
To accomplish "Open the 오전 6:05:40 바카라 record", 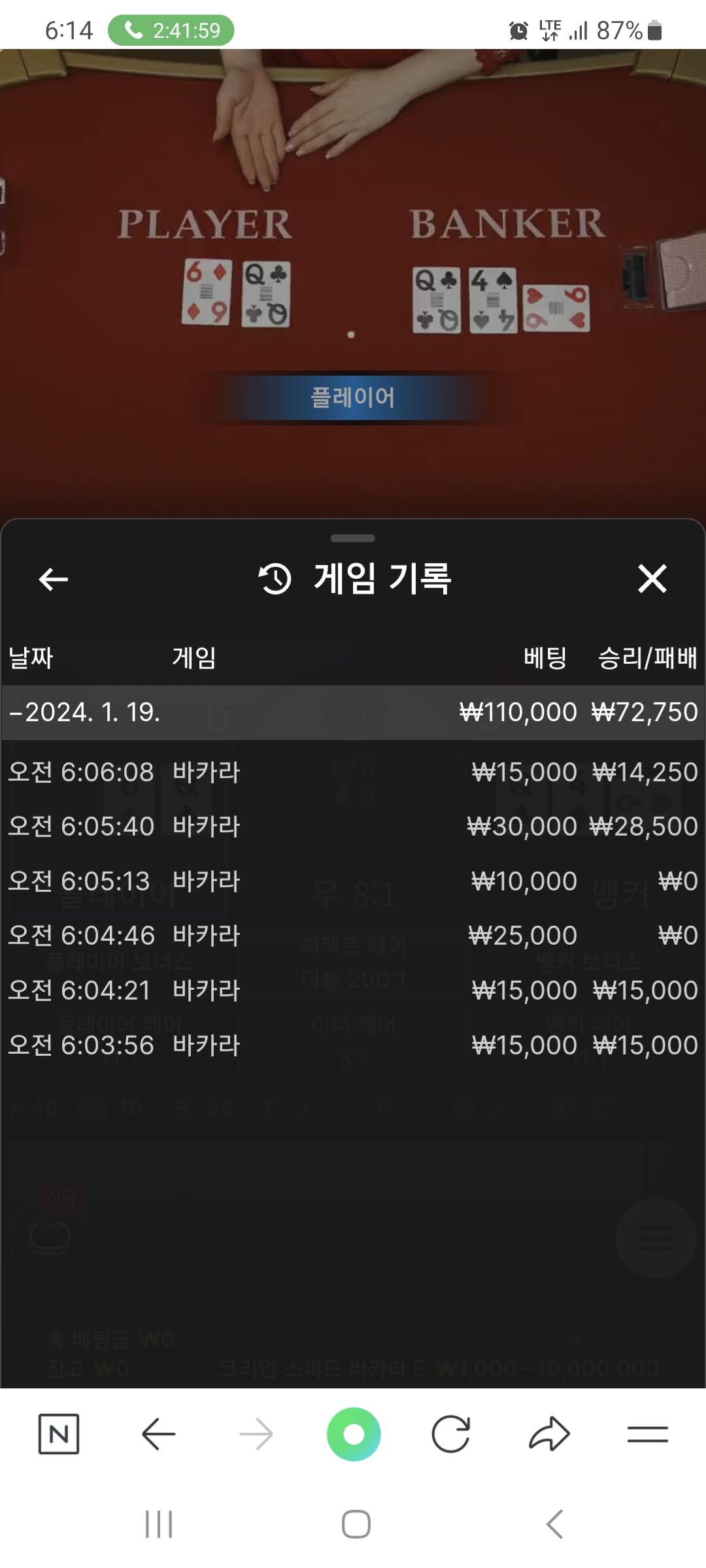I will 353,826.
